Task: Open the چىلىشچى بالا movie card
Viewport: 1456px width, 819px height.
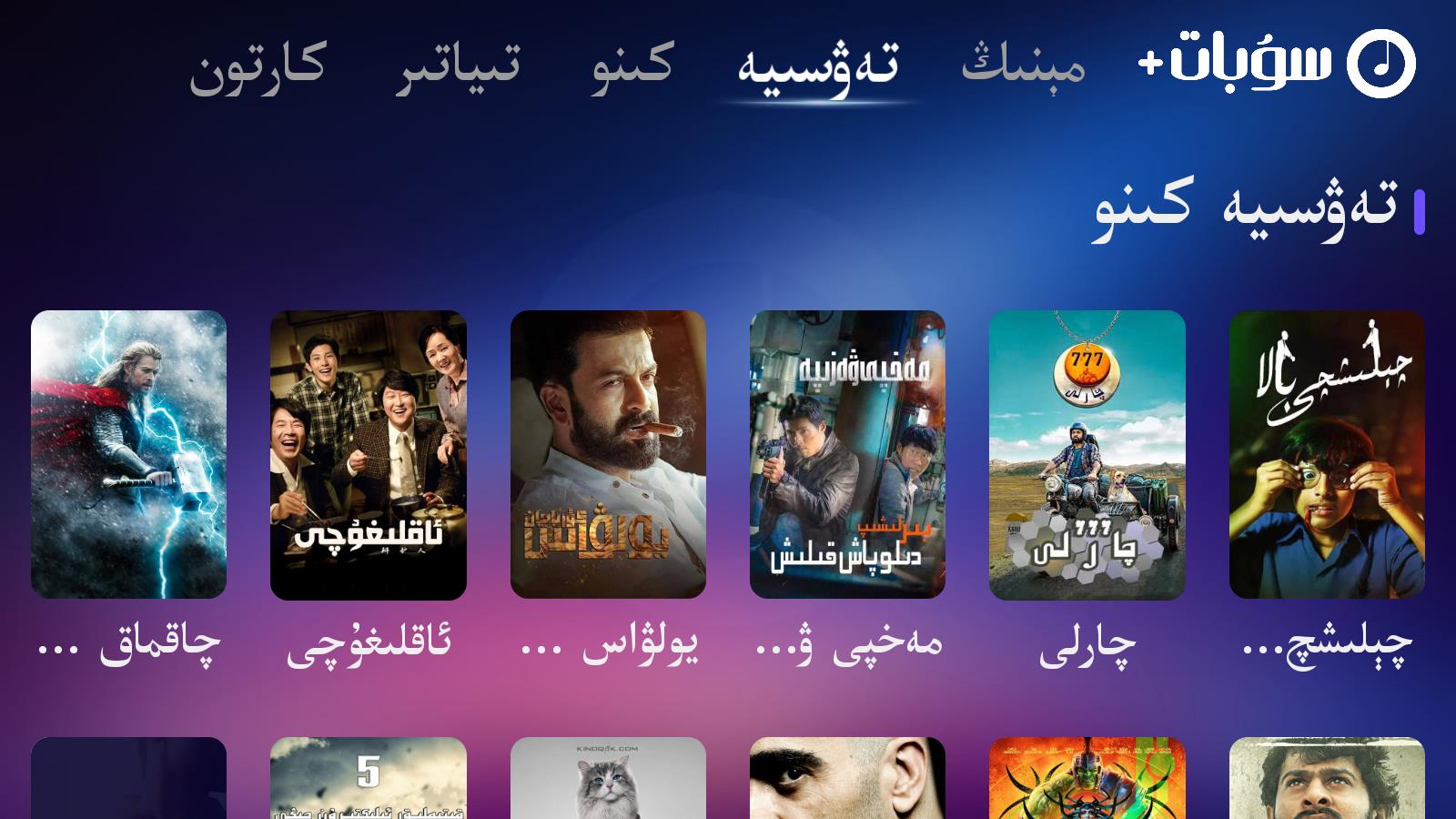Action: pyautogui.click(x=1326, y=454)
